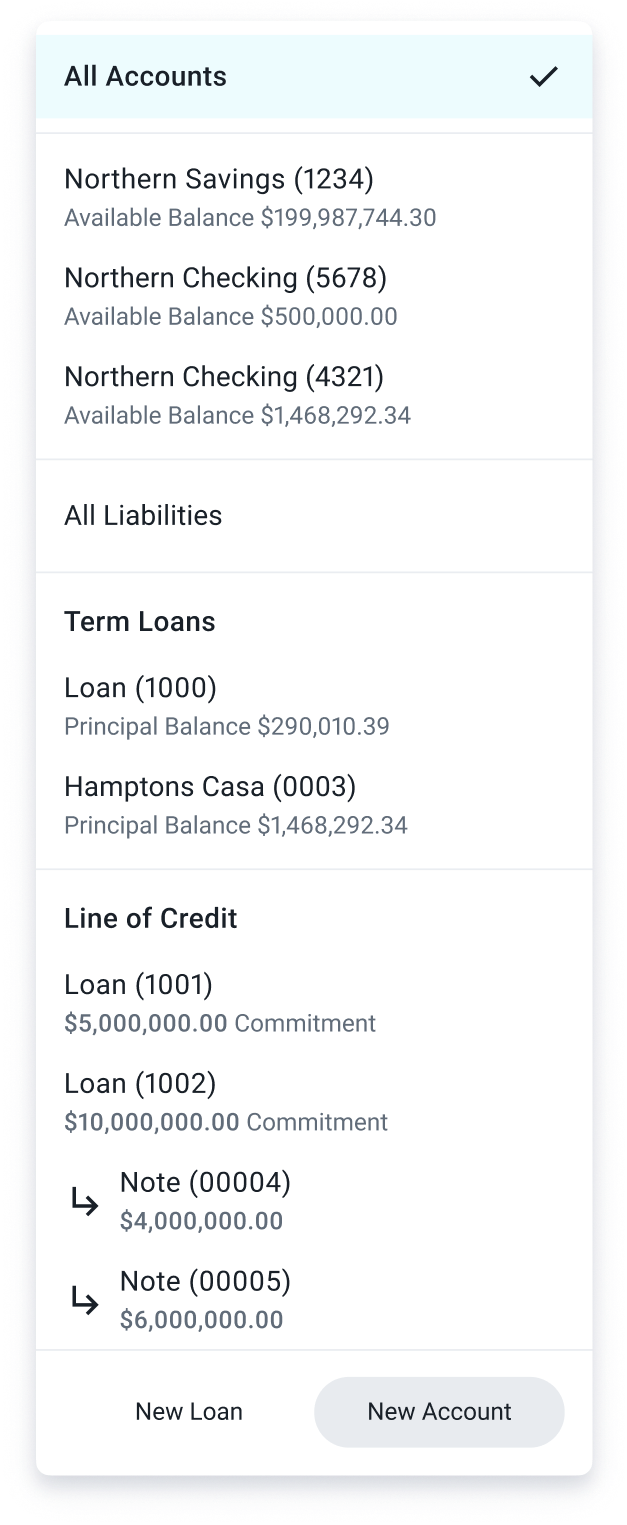Select All Liabilities

[x=143, y=516]
